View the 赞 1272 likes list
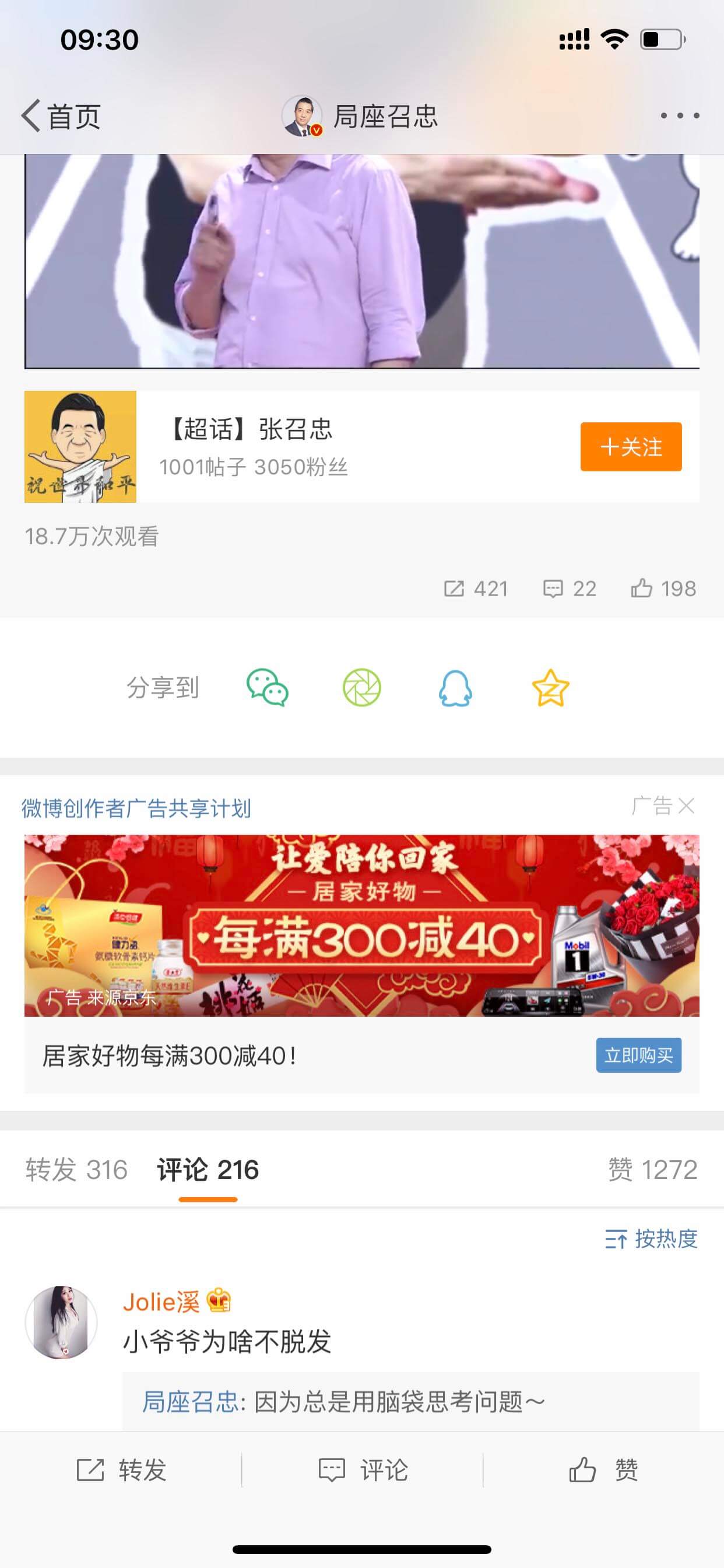Viewport: 724px width, 1568px height. pyautogui.click(x=652, y=1170)
